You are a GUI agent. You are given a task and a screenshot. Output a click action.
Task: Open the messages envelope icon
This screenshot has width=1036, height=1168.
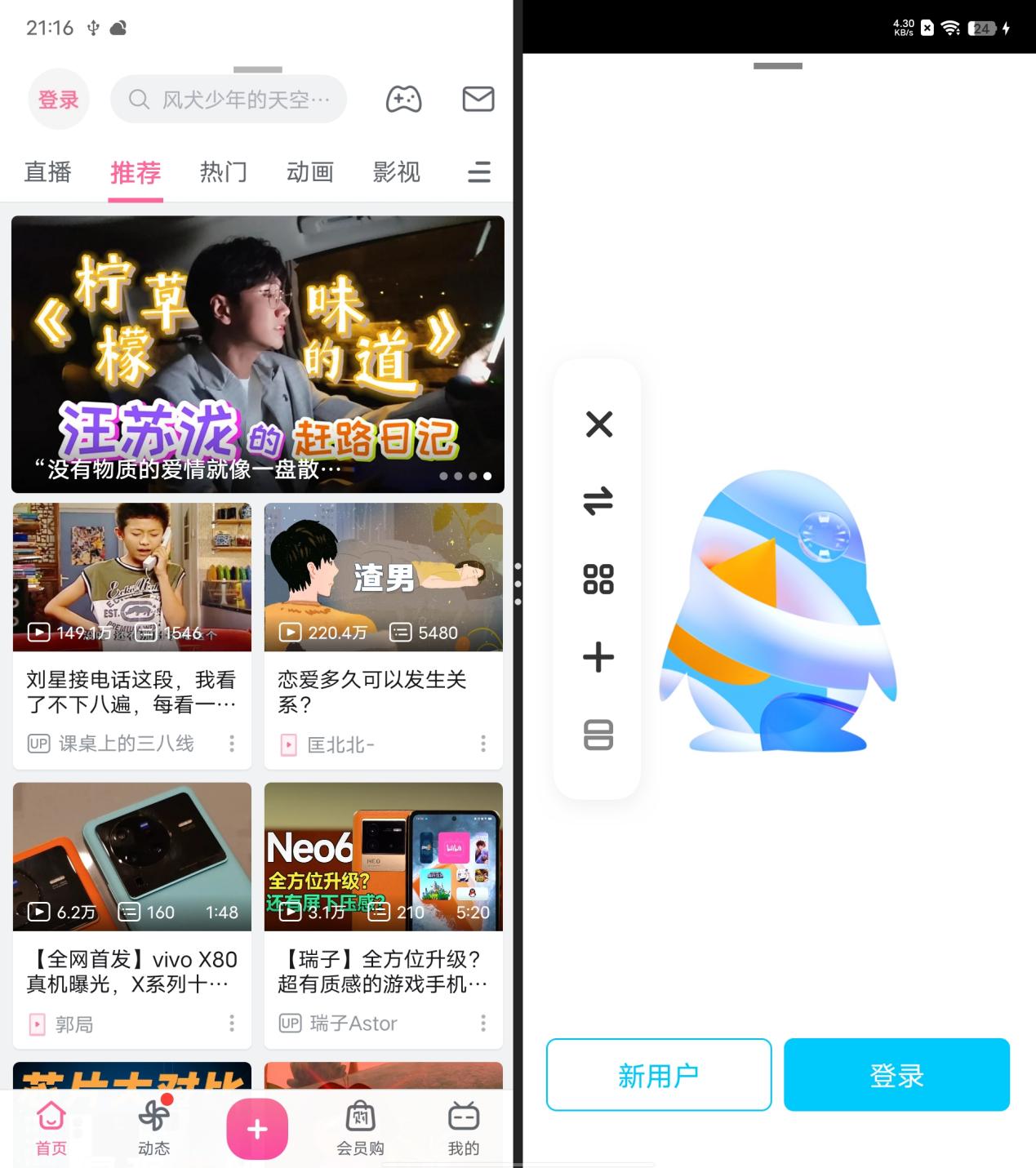[x=478, y=100]
